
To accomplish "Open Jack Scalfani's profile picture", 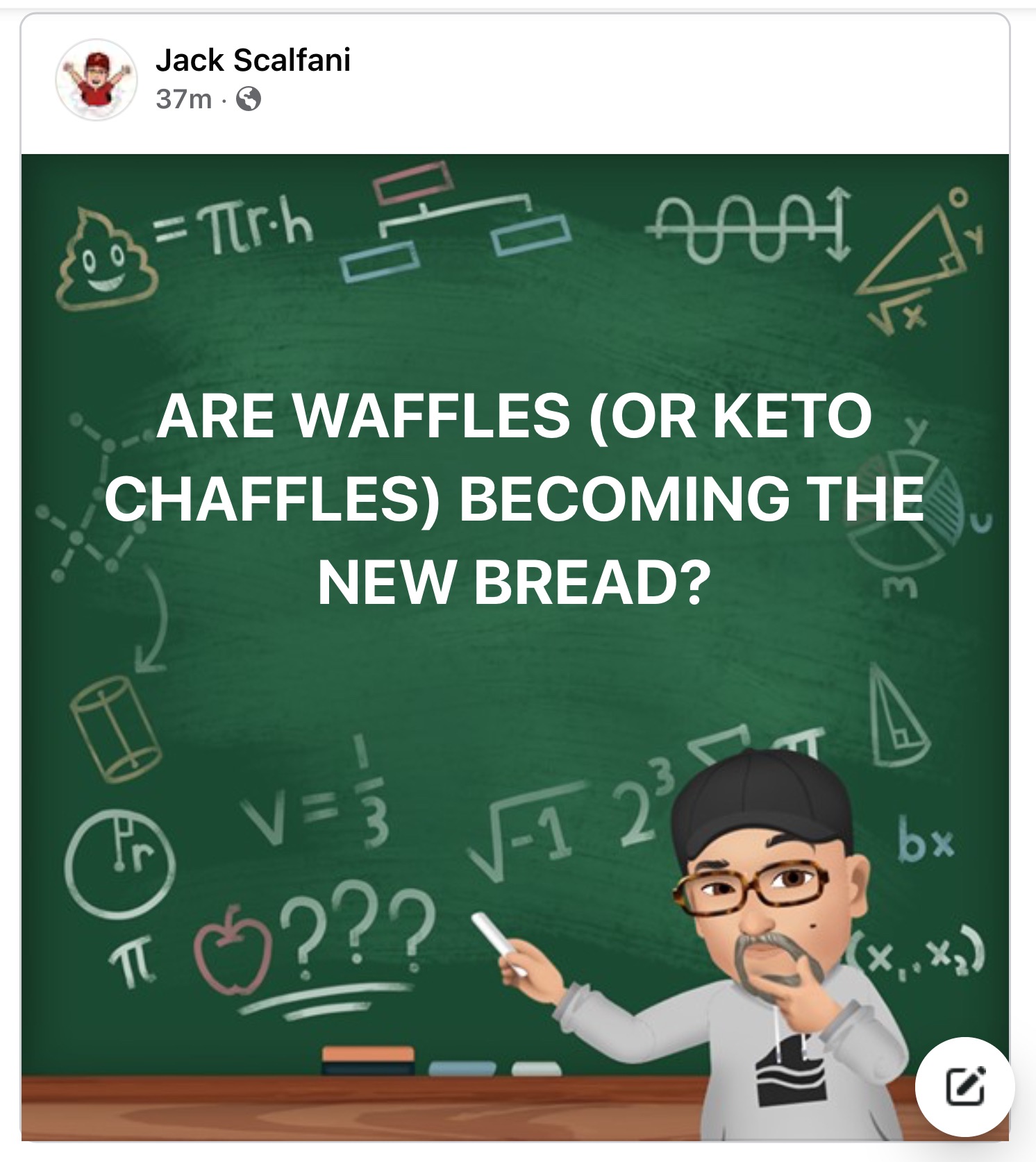I will coord(97,79).
